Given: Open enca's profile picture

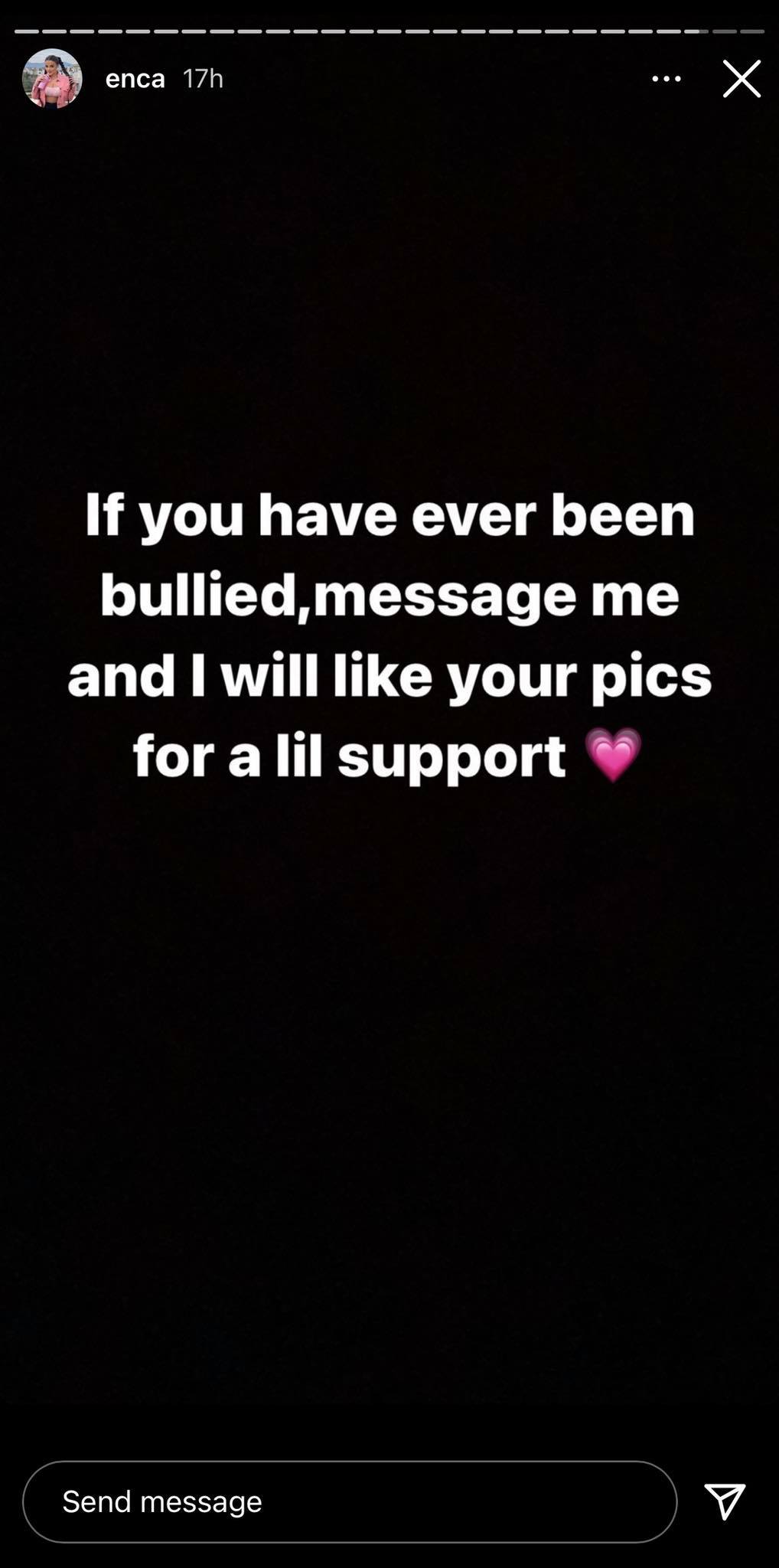Looking at the screenshot, I should [x=52, y=79].
